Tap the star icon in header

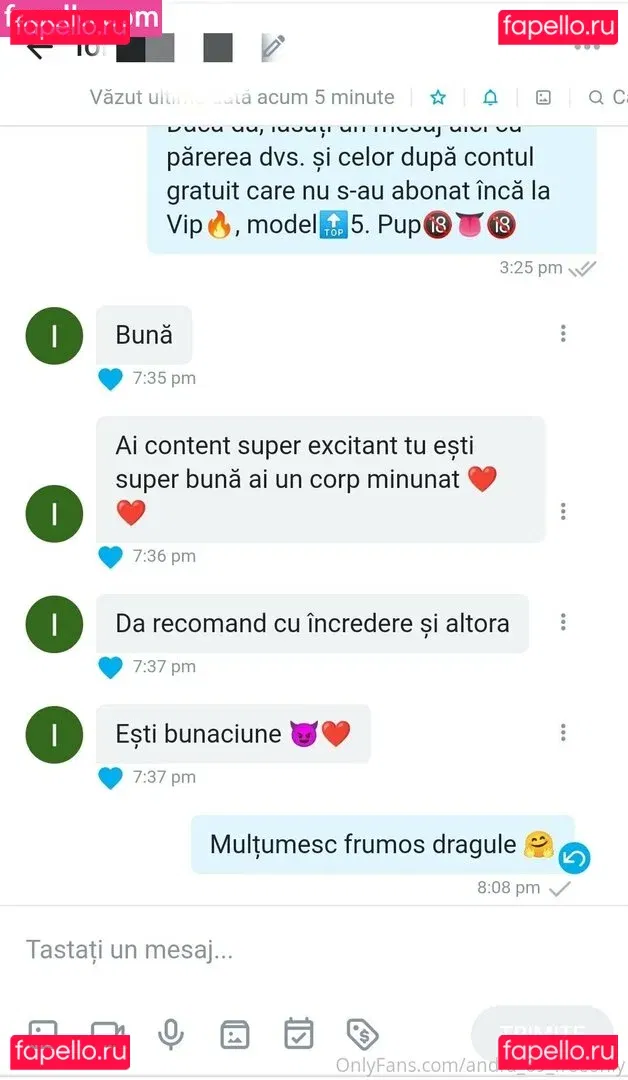click(438, 97)
